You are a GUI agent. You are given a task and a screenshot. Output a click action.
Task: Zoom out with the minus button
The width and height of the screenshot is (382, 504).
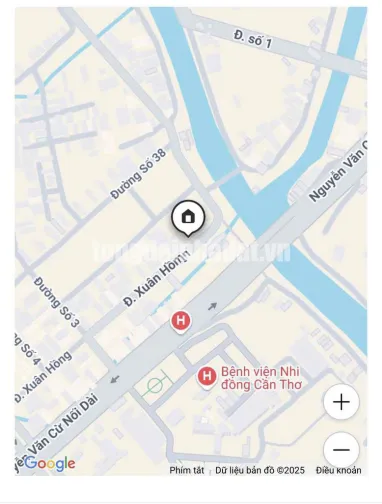tap(341, 450)
